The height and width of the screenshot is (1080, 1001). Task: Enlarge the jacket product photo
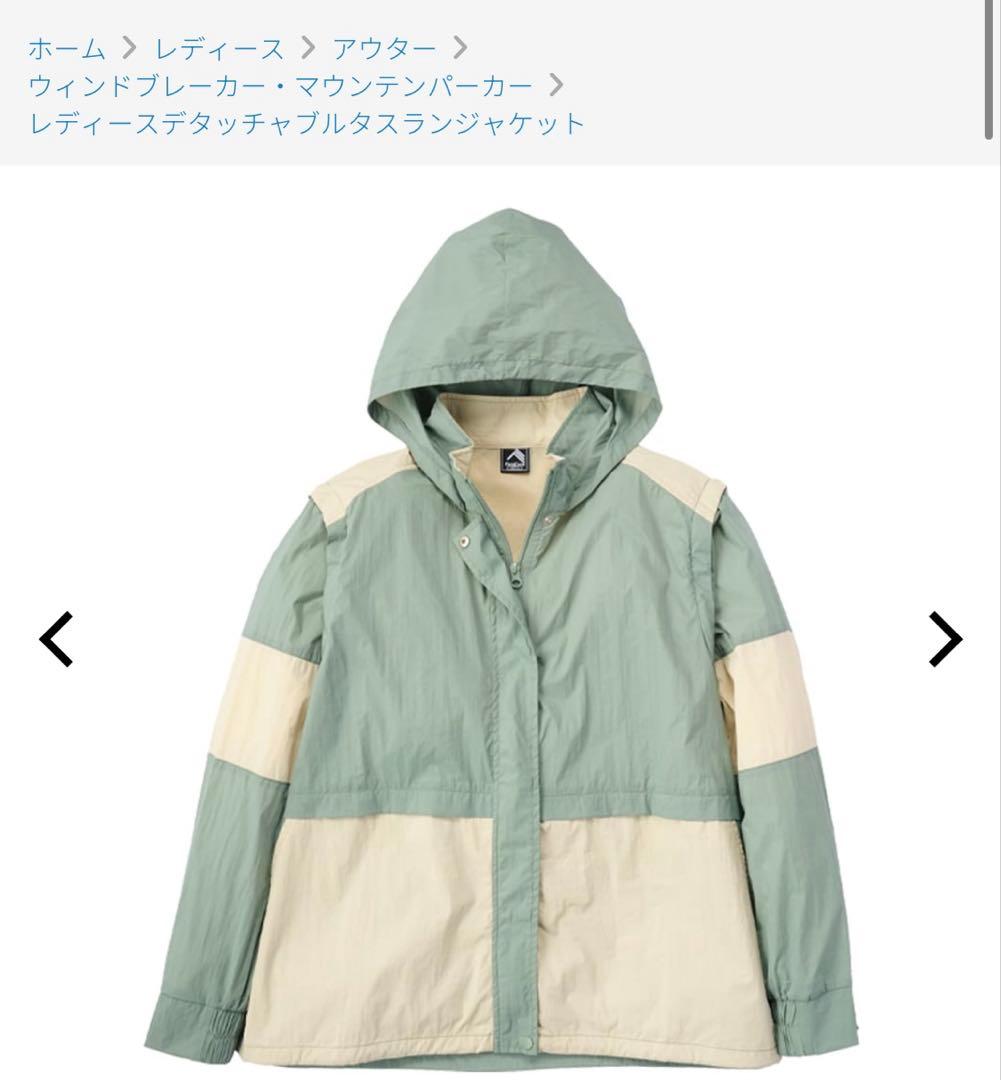tap(500, 637)
